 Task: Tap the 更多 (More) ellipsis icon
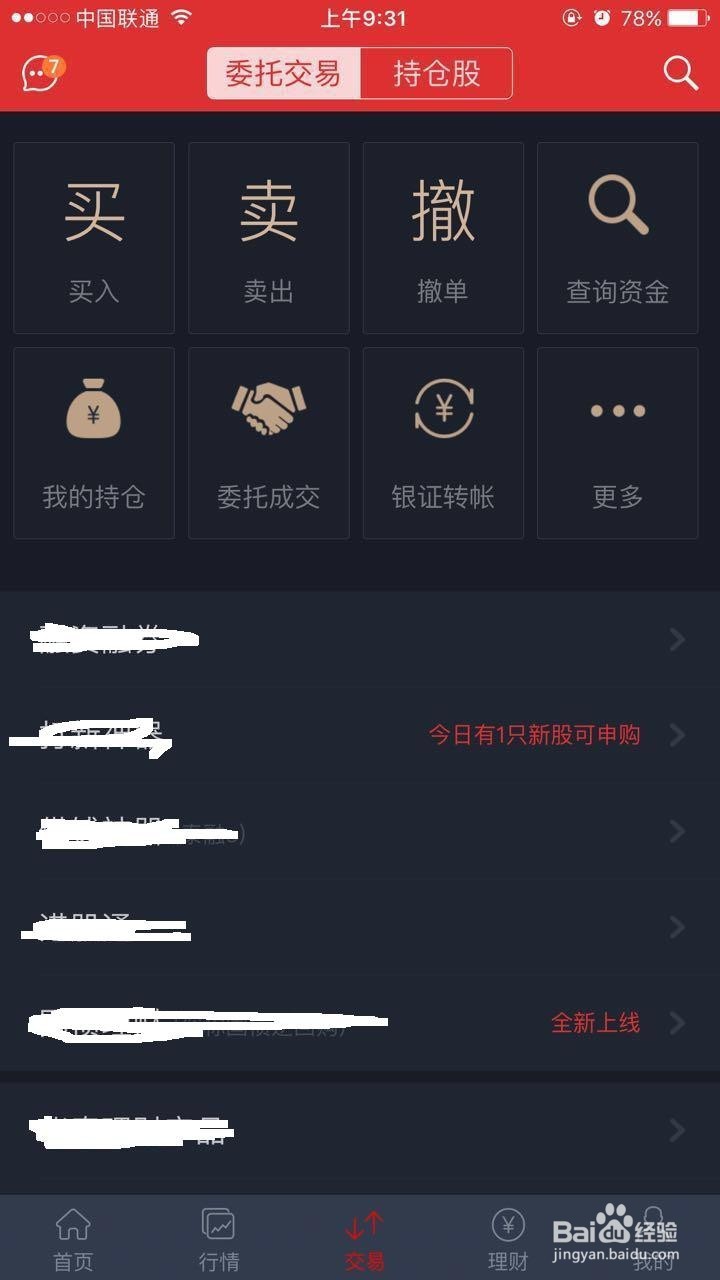616,441
